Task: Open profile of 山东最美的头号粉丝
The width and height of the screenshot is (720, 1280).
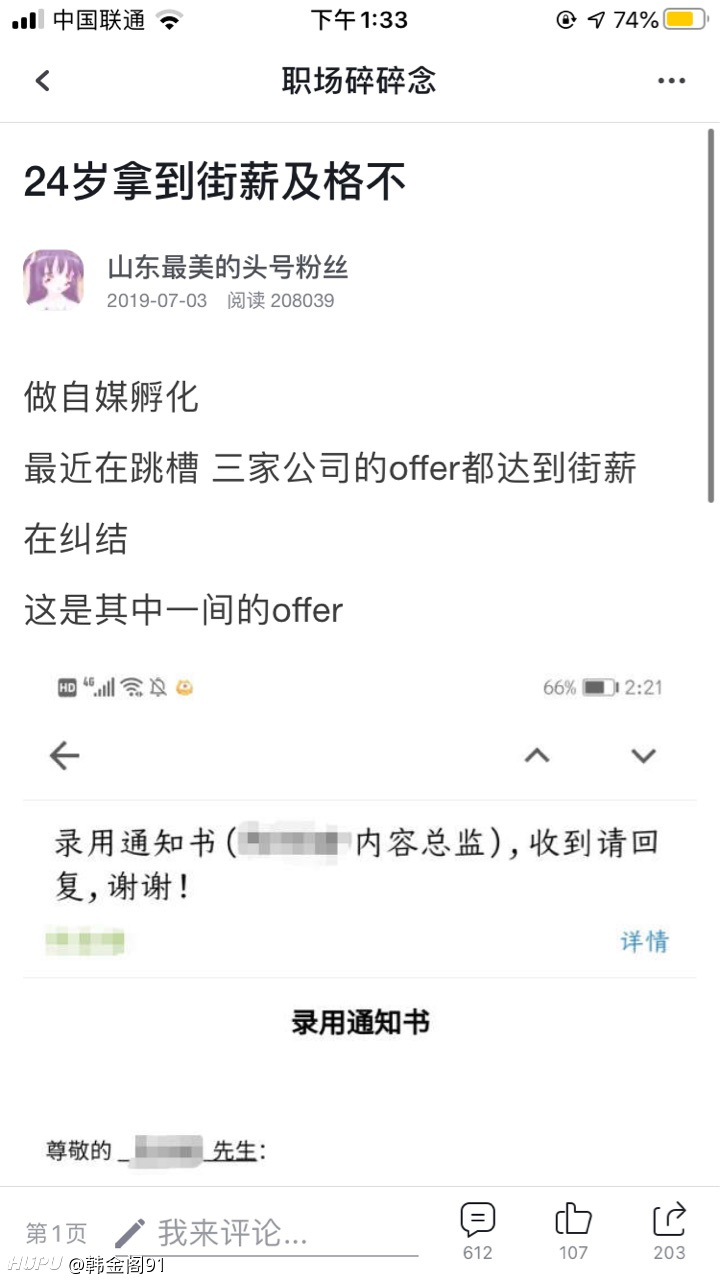Action: coord(227,267)
